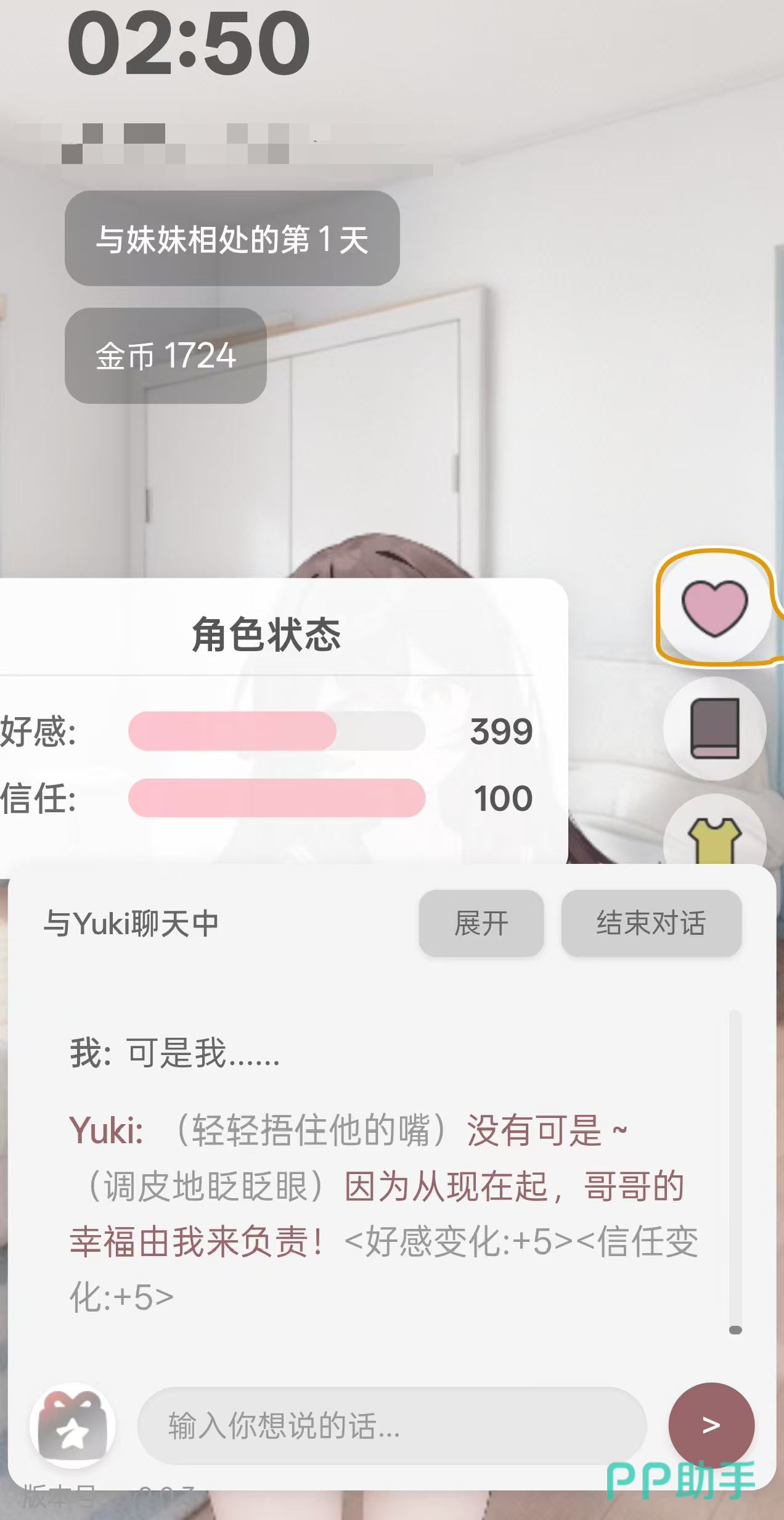Screen dimensions: 784x1520
Task: Expand the chat with 展开 button
Action: 481,923
